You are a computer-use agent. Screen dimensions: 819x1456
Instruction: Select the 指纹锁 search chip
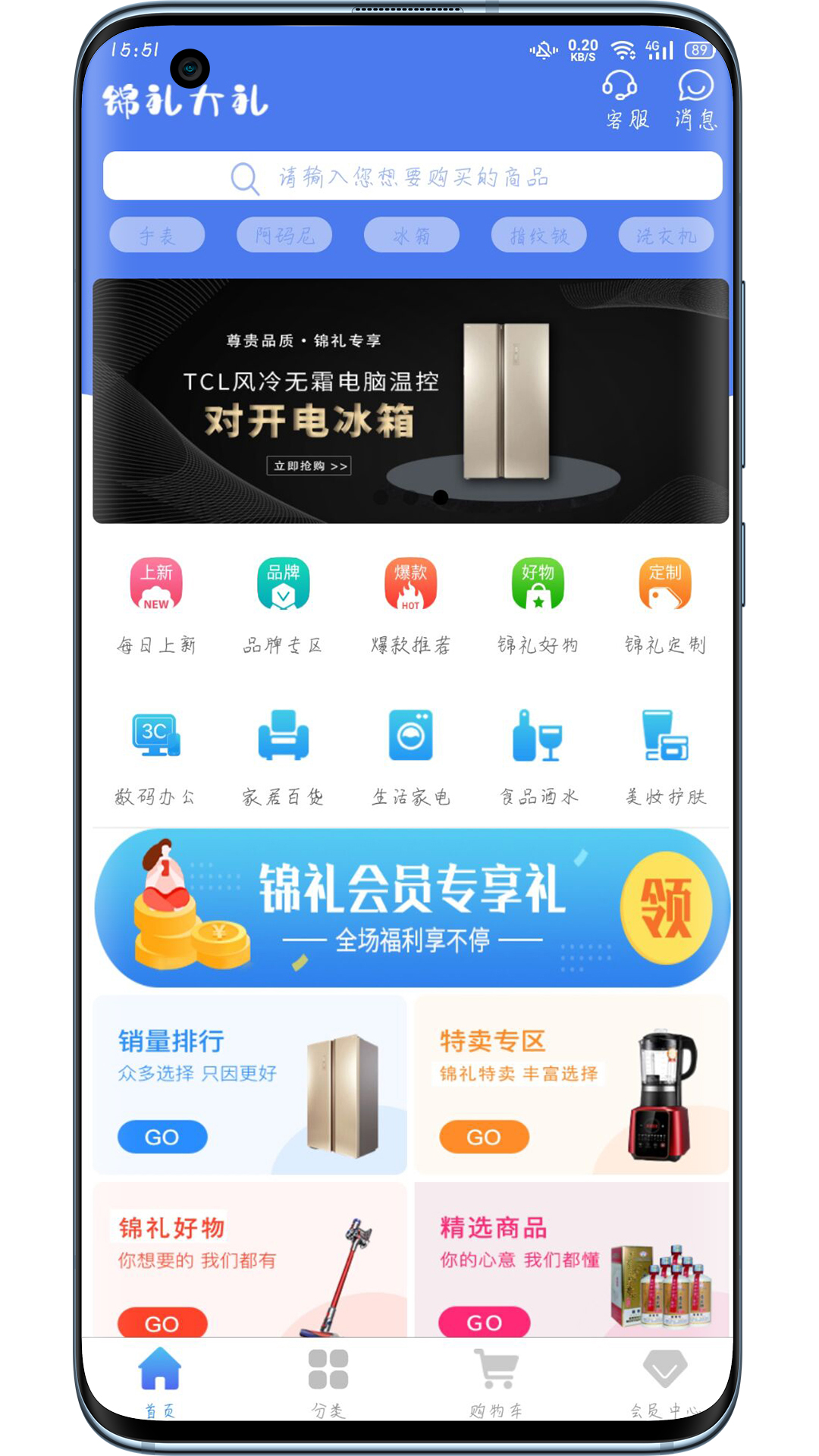(x=538, y=235)
